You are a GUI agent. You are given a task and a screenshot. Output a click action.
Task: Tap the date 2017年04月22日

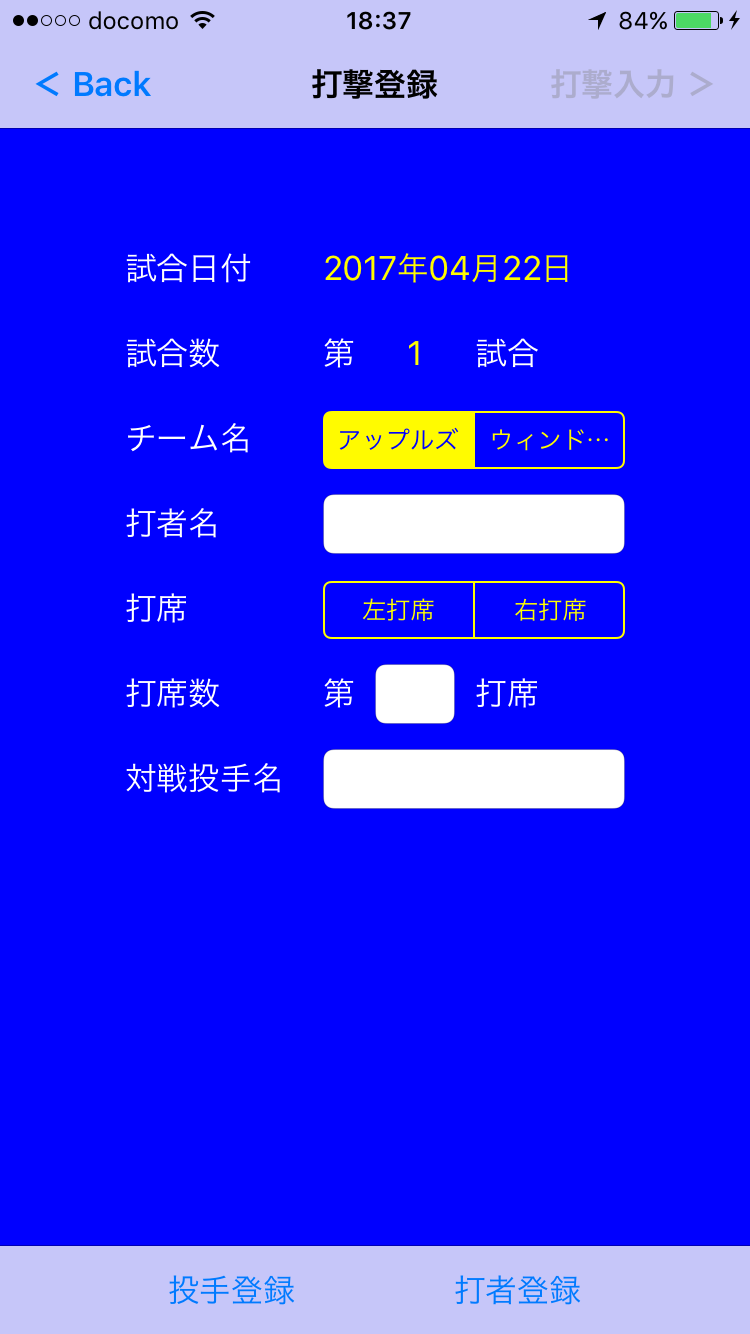pyautogui.click(x=447, y=269)
